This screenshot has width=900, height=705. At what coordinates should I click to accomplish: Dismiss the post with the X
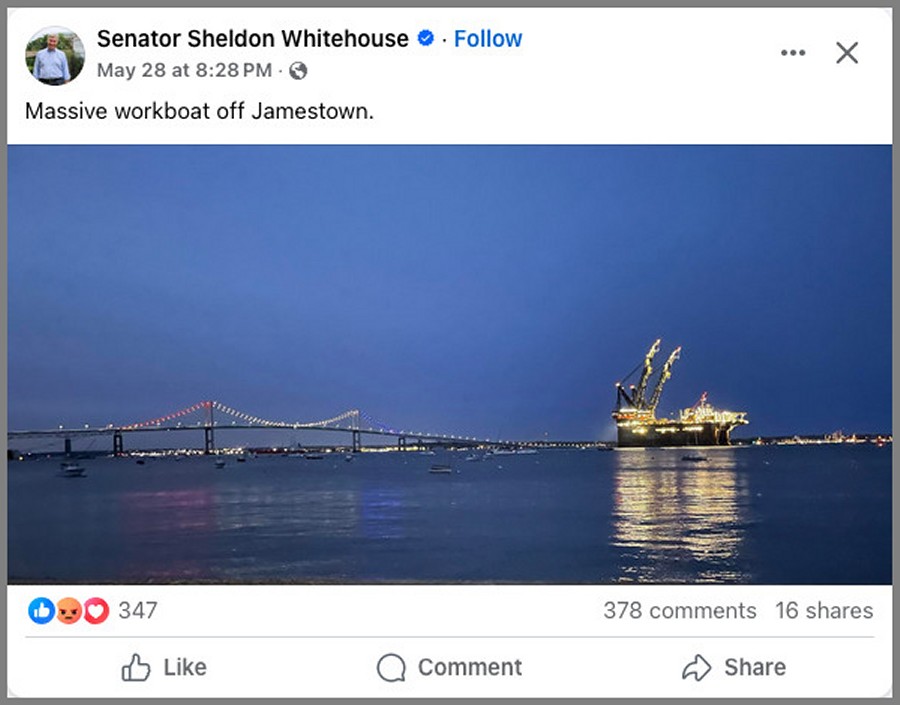(x=847, y=53)
